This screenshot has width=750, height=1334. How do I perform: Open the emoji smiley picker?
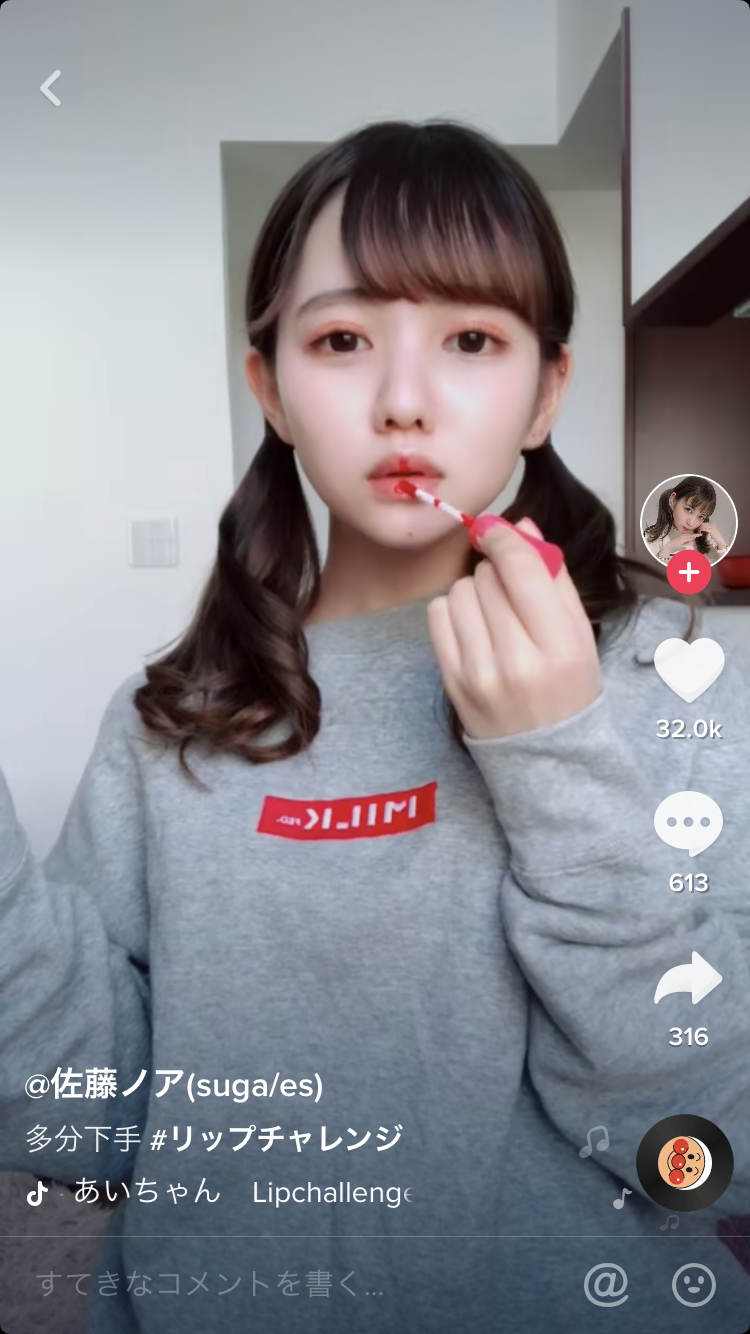(x=693, y=1284)
